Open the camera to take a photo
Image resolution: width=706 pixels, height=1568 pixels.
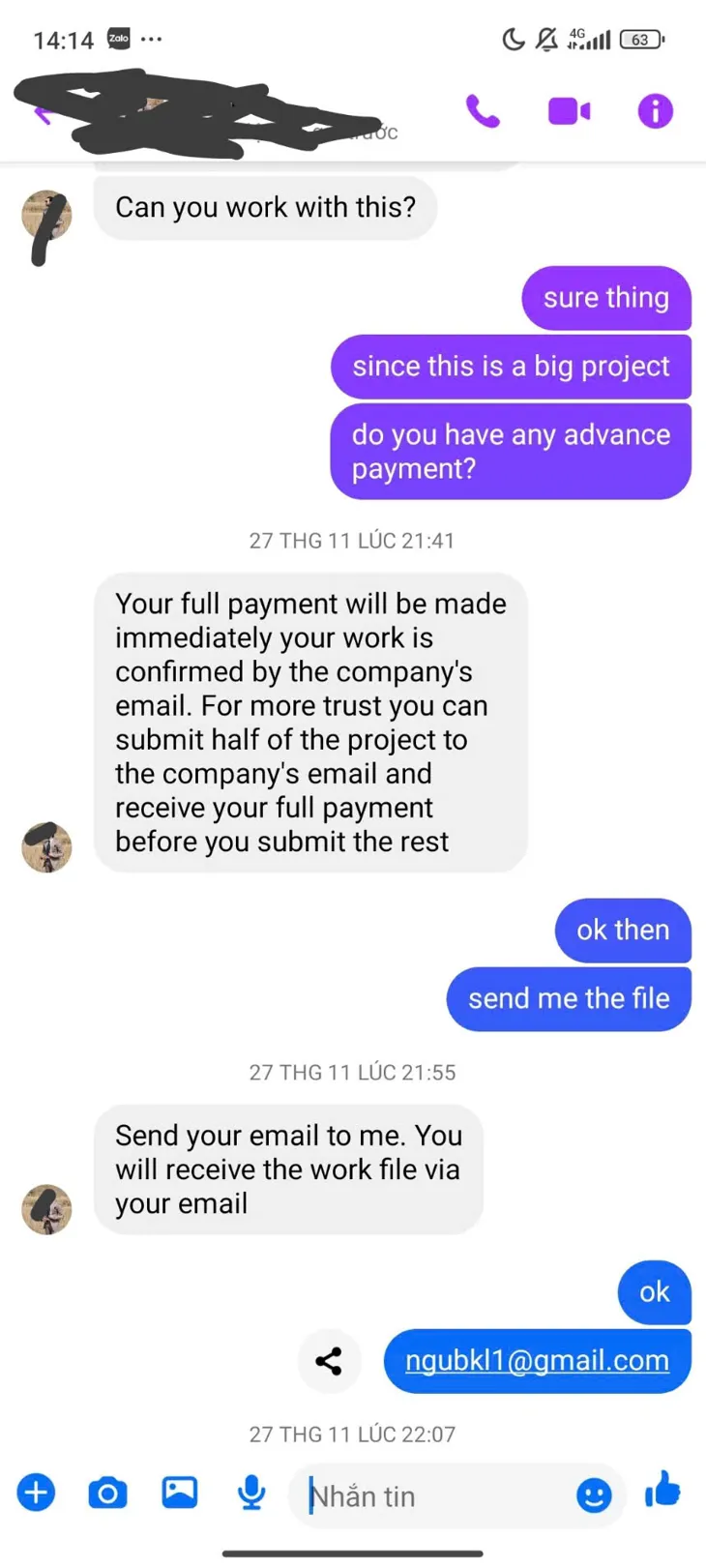[107, 1493]
